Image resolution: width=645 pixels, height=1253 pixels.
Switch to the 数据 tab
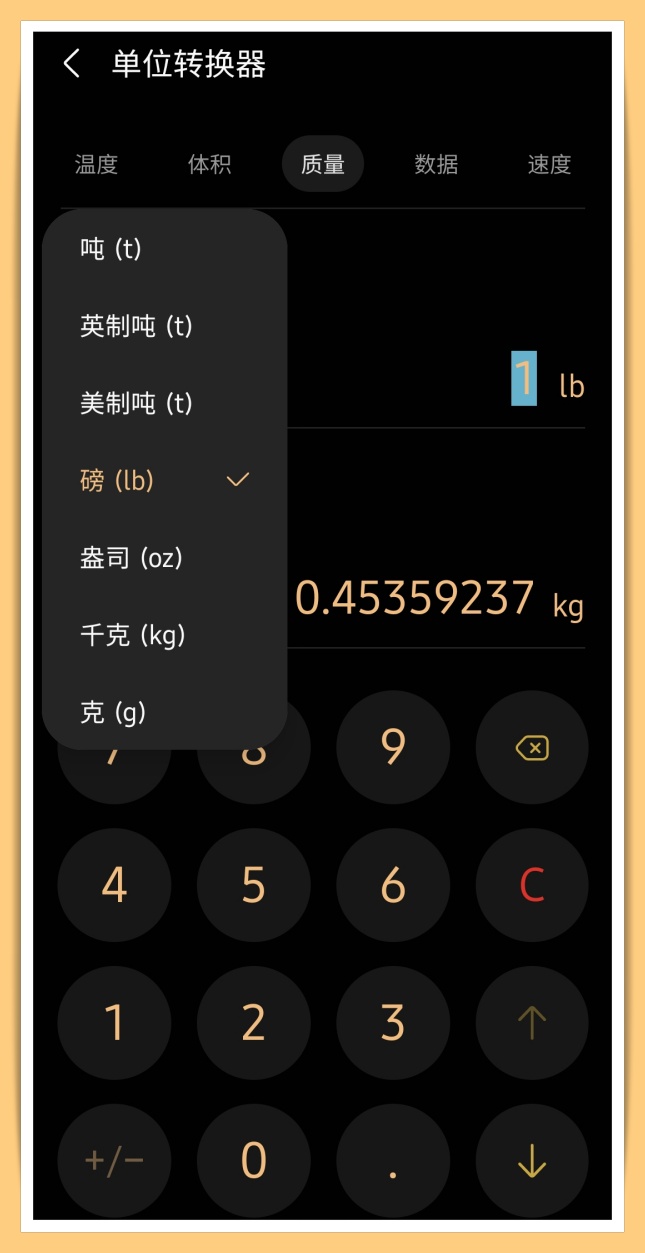[x=436, y=164]
